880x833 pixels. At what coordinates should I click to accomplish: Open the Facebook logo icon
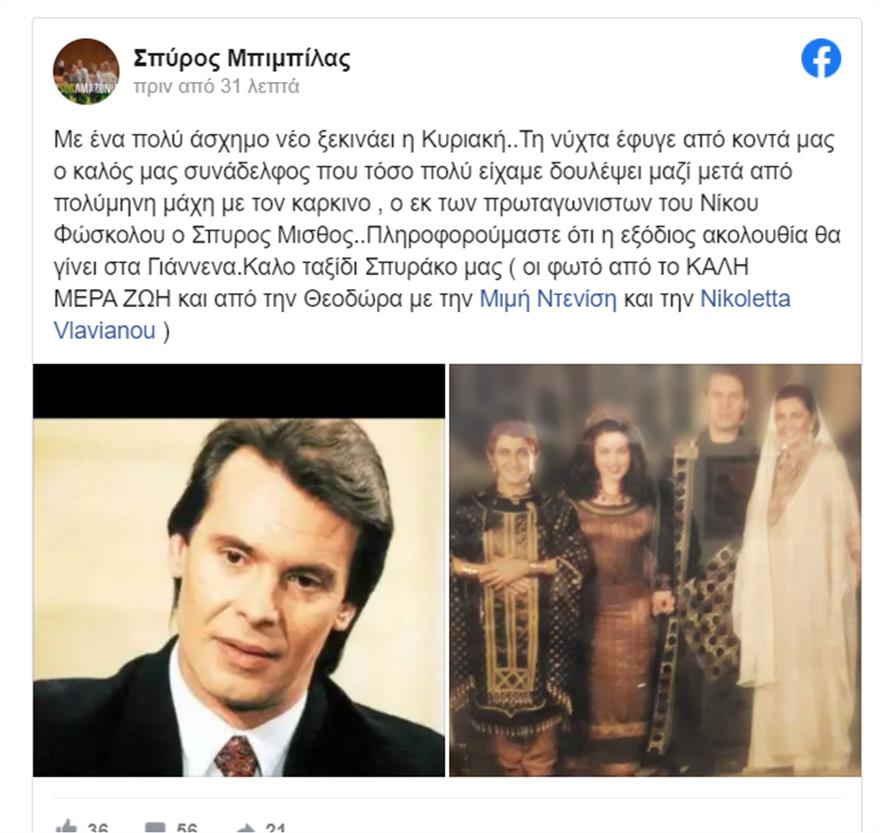[x=820, y=59]
